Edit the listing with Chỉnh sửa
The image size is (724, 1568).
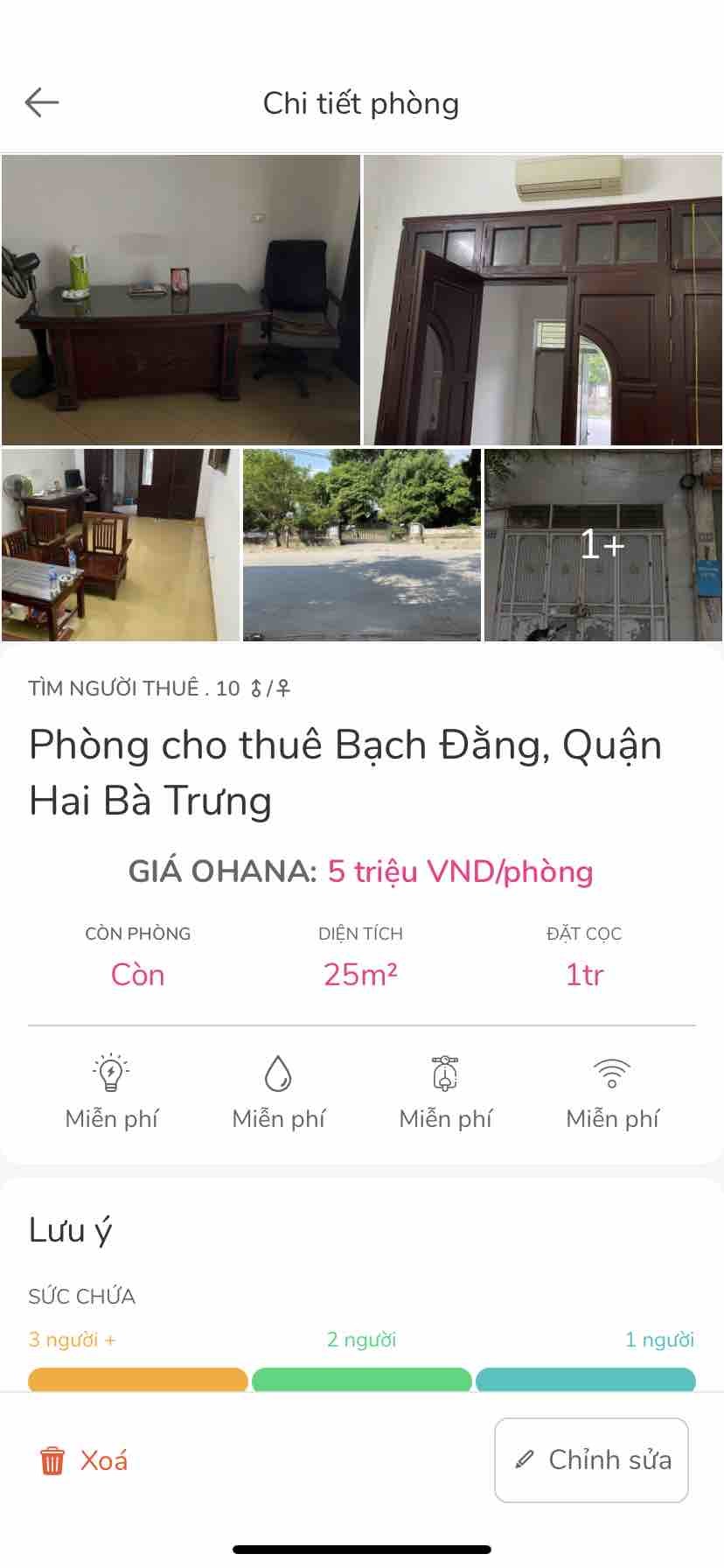point(592,1460)
